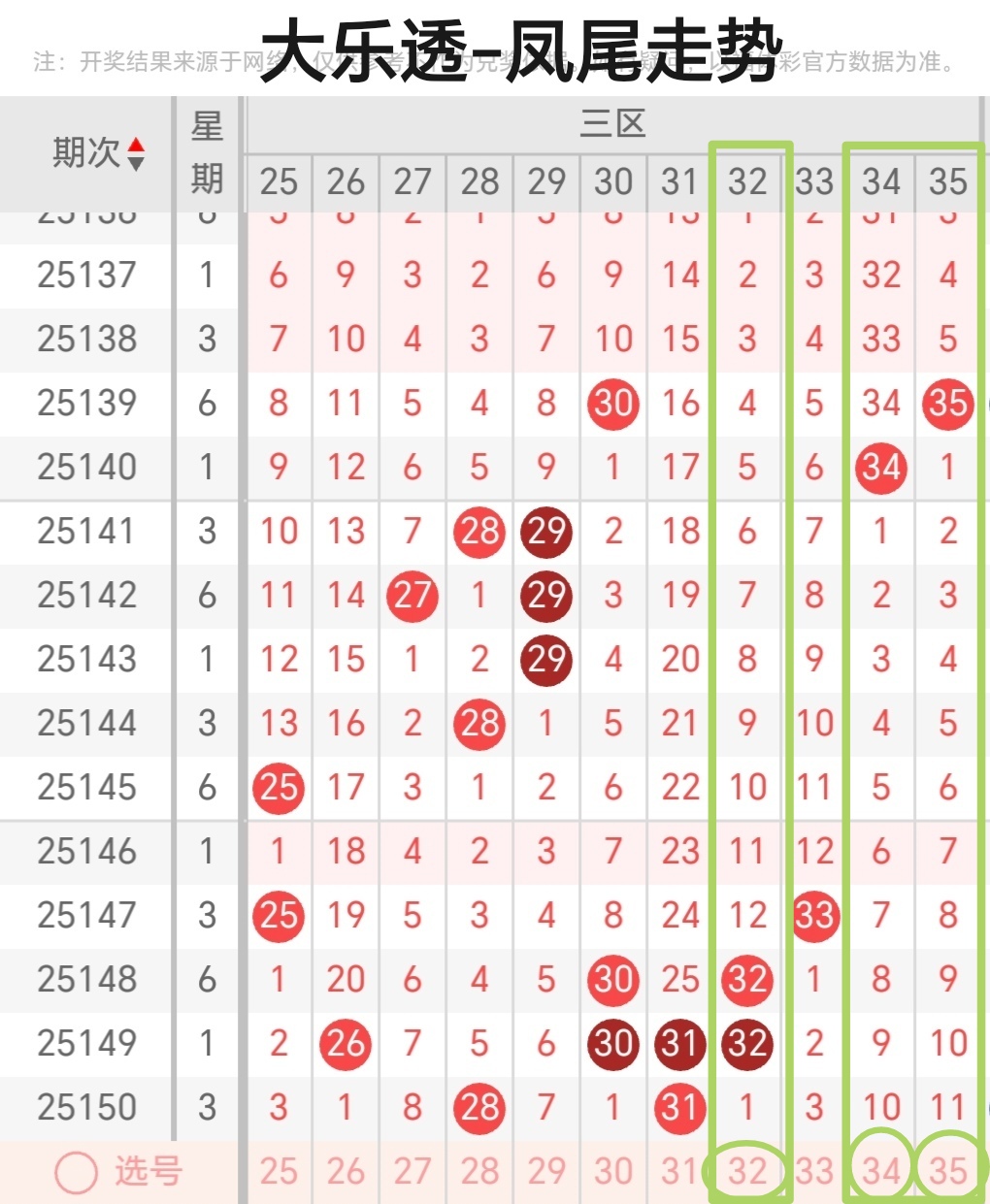This screenshot has width=990, height=1204.
Task: Tap the 选号 circle
Action: pyautogui.click(x=76, y=1172)
